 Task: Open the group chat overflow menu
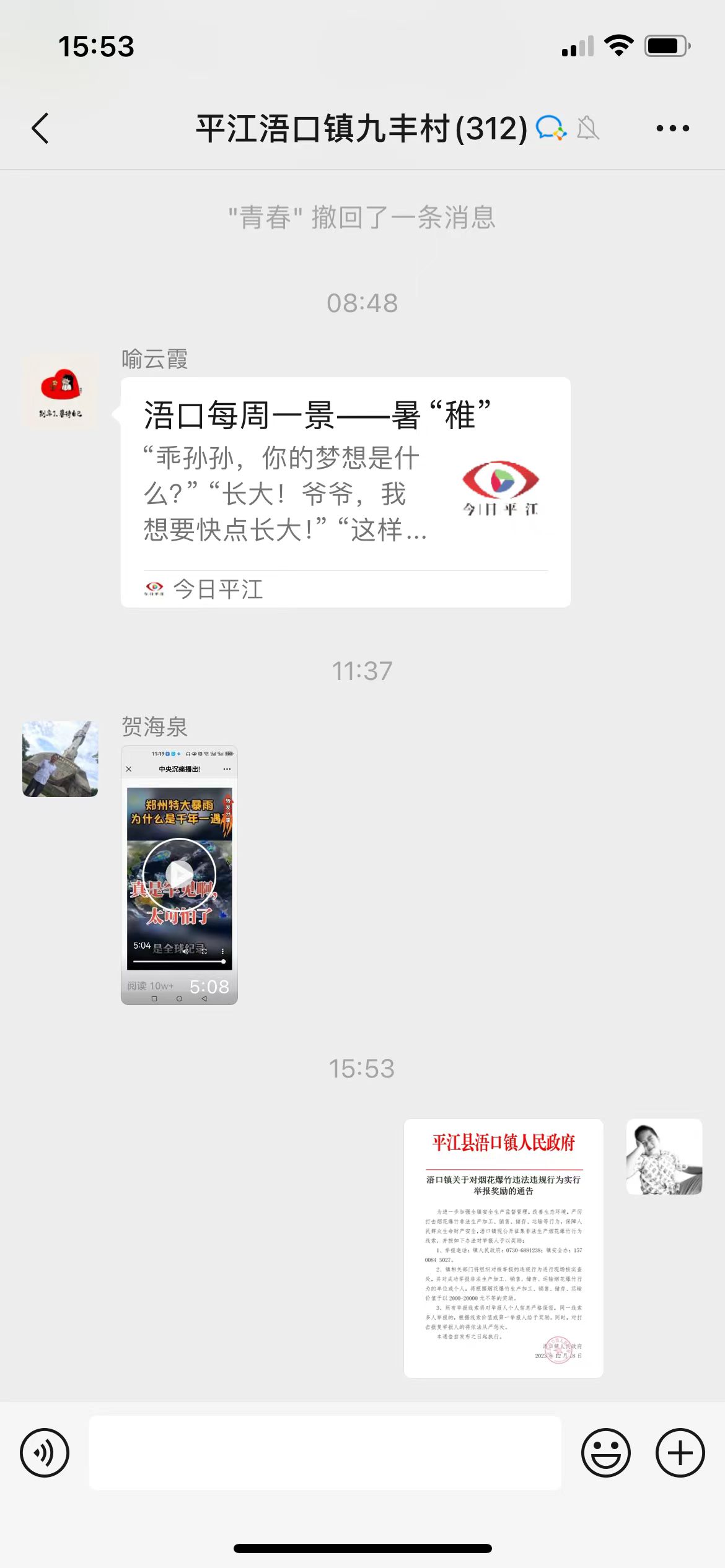(672, 129)
